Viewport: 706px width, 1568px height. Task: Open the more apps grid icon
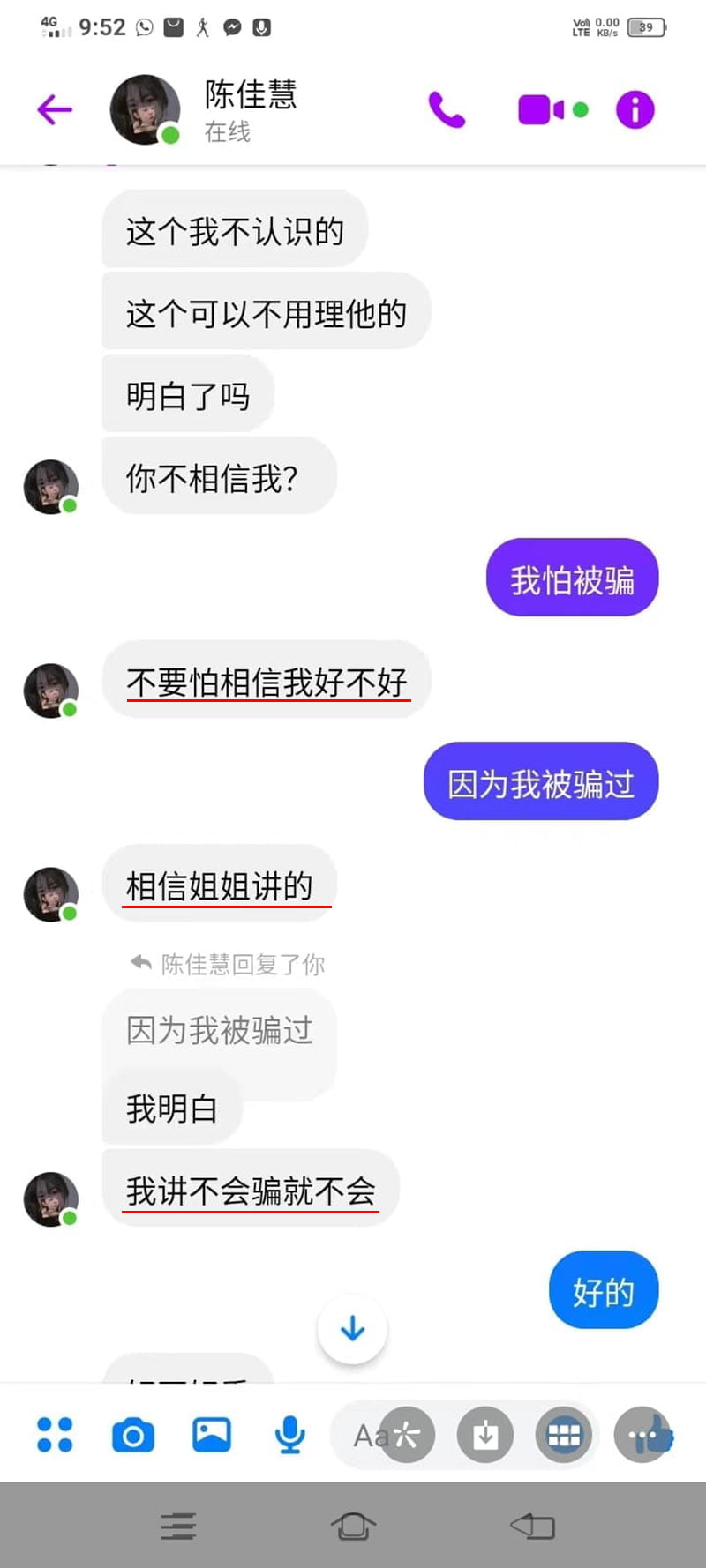pyautogui.click(x=55, y=1435)
